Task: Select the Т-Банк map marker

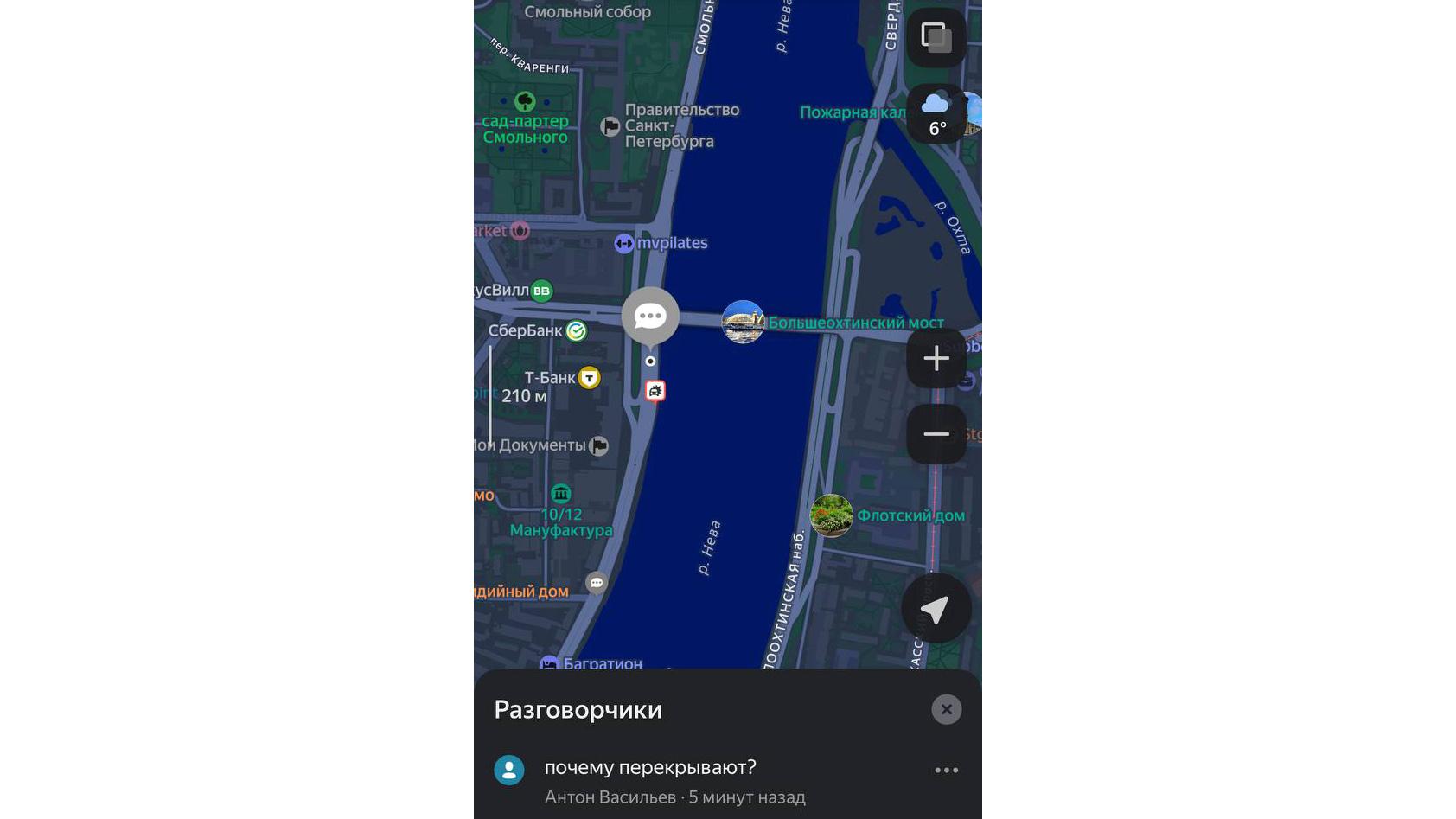Action: [x=589, y=378]
